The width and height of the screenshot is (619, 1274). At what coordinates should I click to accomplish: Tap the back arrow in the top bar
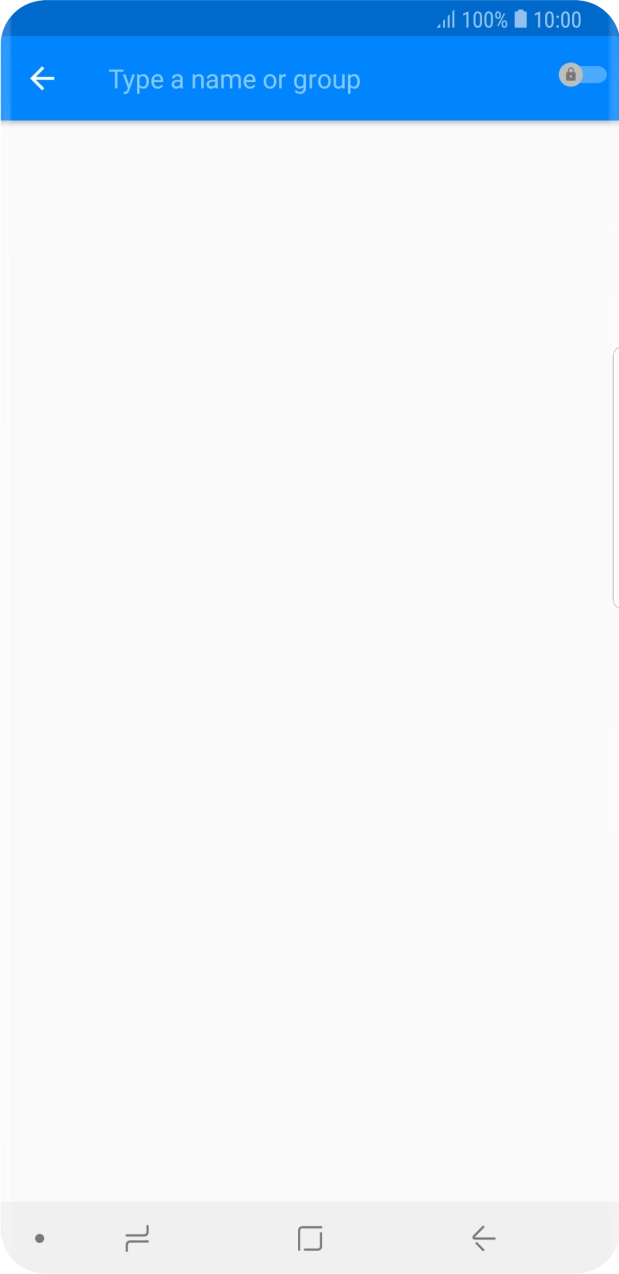tap(42, 79)
